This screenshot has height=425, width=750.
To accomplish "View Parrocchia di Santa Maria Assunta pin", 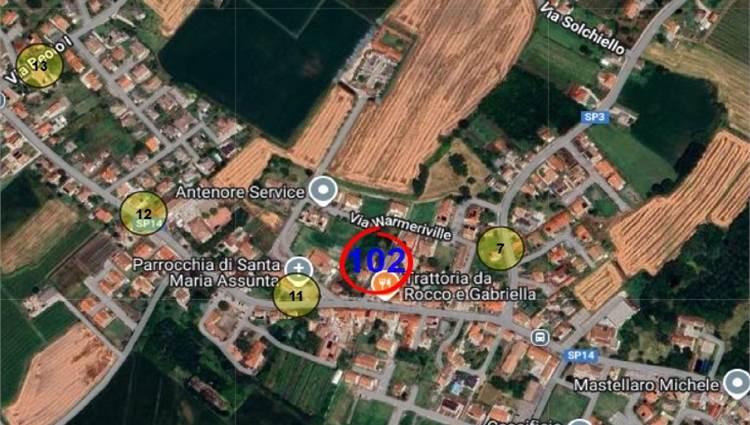I will point(298,268).
